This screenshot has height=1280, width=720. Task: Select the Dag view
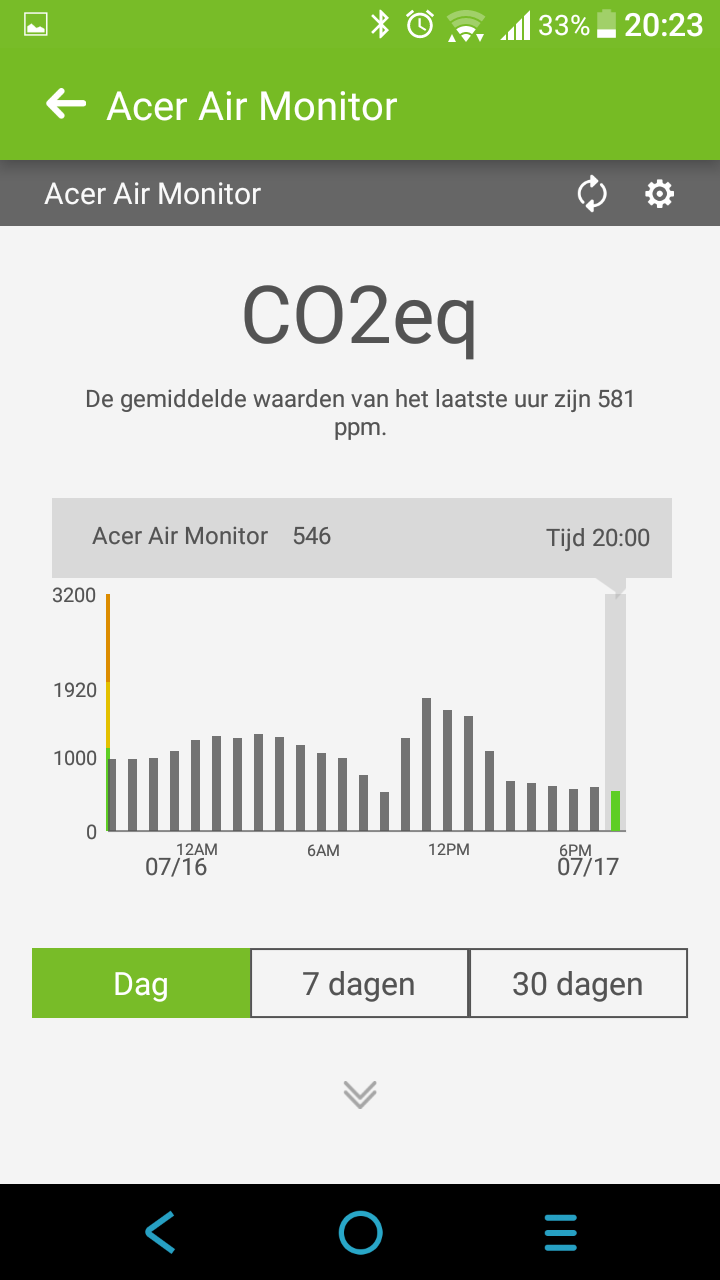tap(141, 983)
